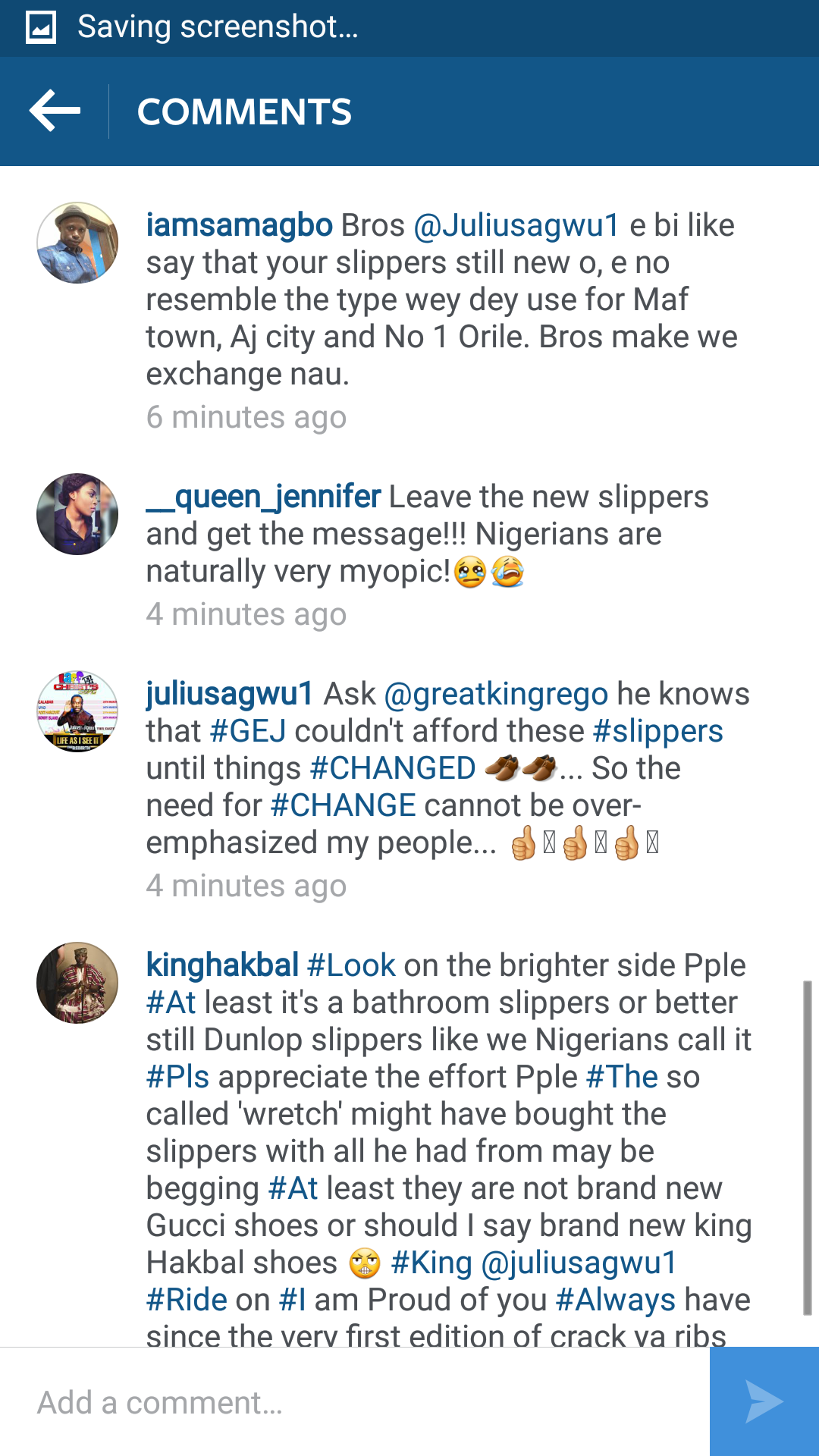Open the #Always hashtag
819x1456 pixels.
(x=615, y=1300)
